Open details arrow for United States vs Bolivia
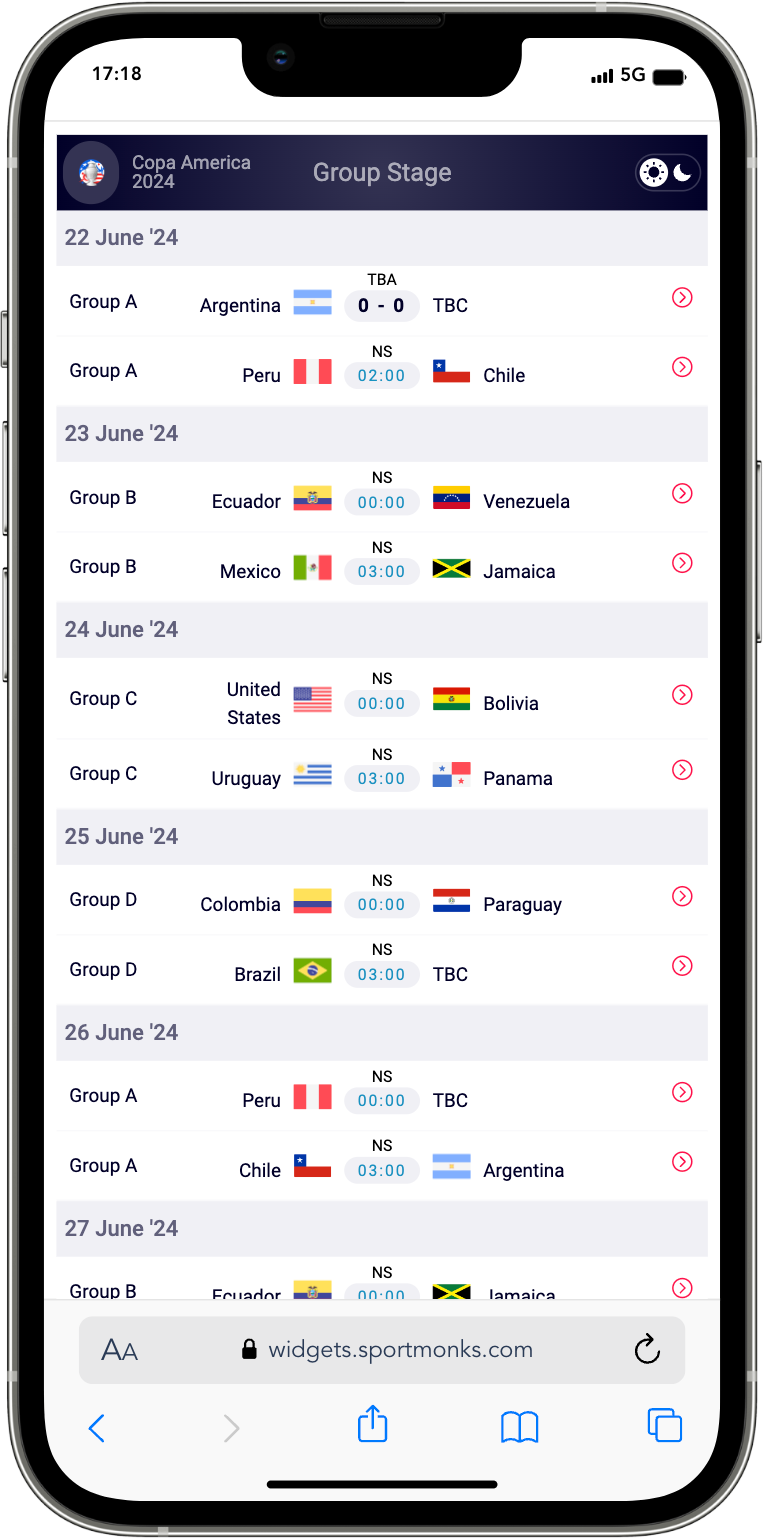Viewport: 763px width, 1538px height. 682,695
